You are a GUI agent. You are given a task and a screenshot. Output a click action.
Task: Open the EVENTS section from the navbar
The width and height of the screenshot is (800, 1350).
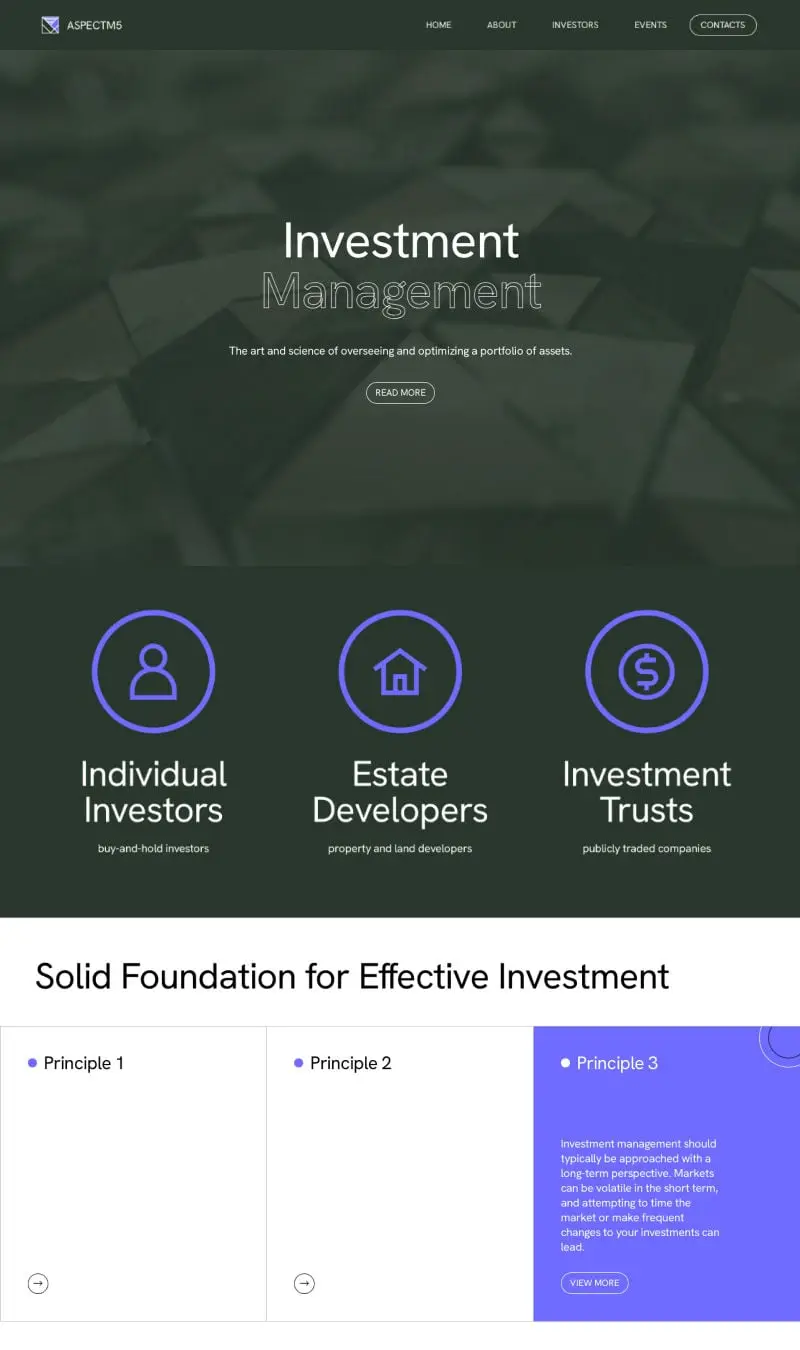[x=650, y=25]
